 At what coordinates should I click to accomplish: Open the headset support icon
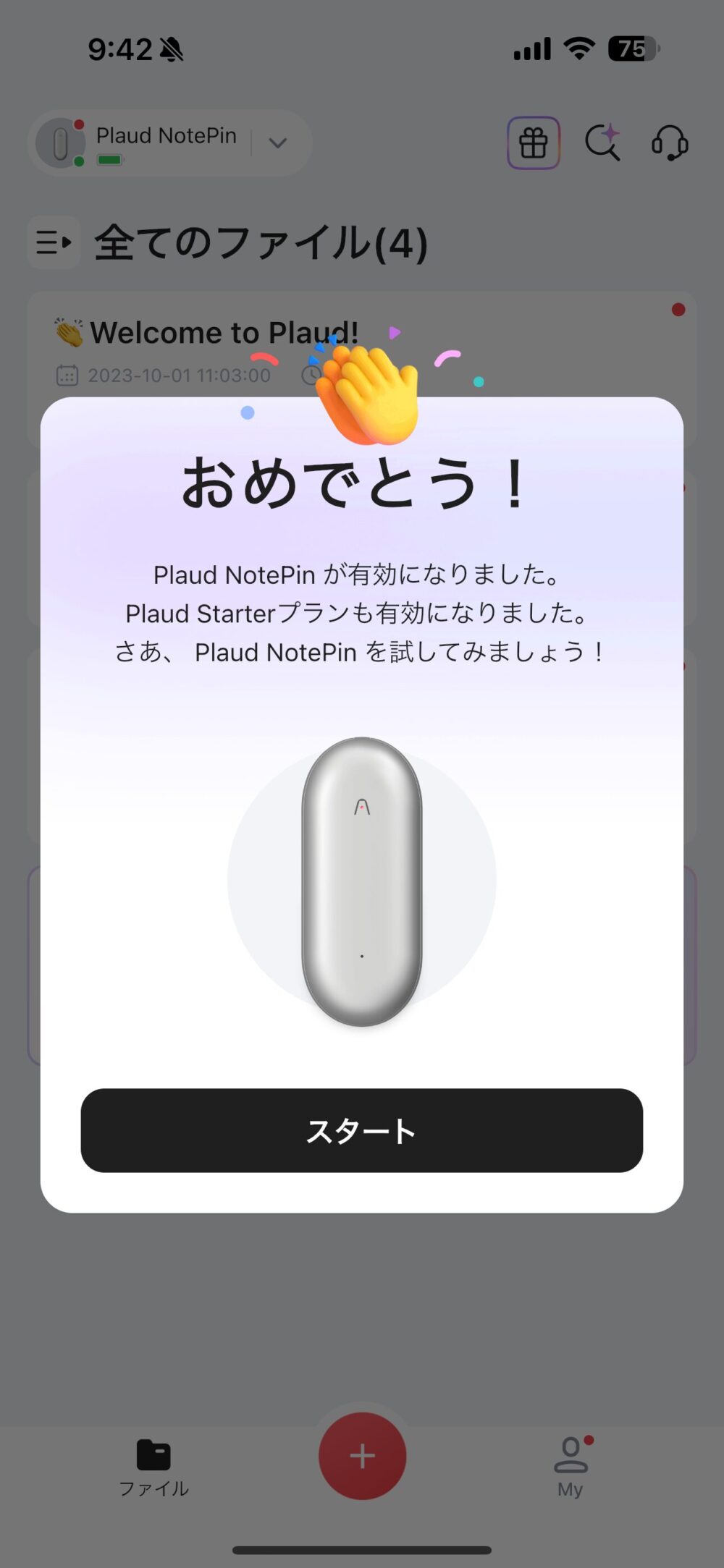tap(669, 143)
